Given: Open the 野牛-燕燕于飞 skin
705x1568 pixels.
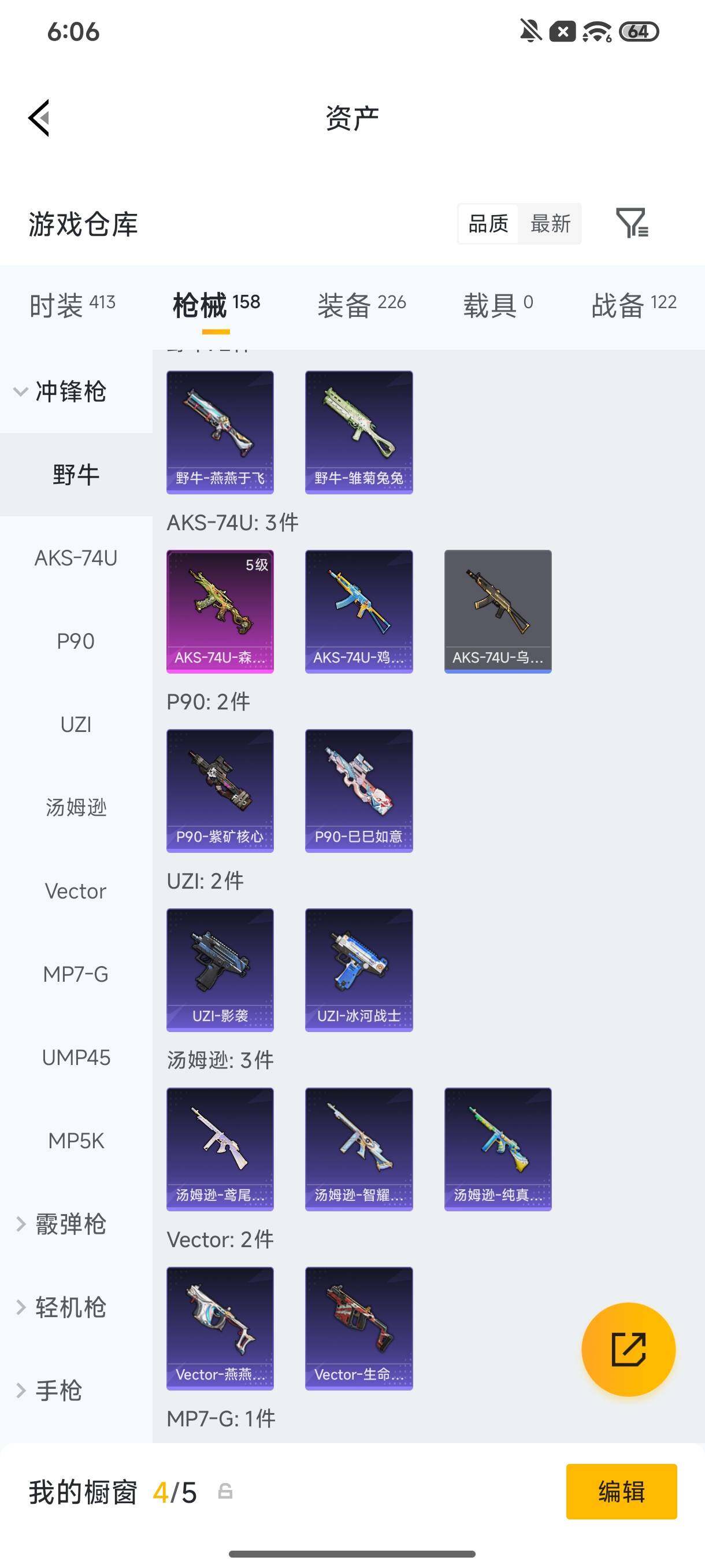Looking at the screenshot, I should [220, 432].
